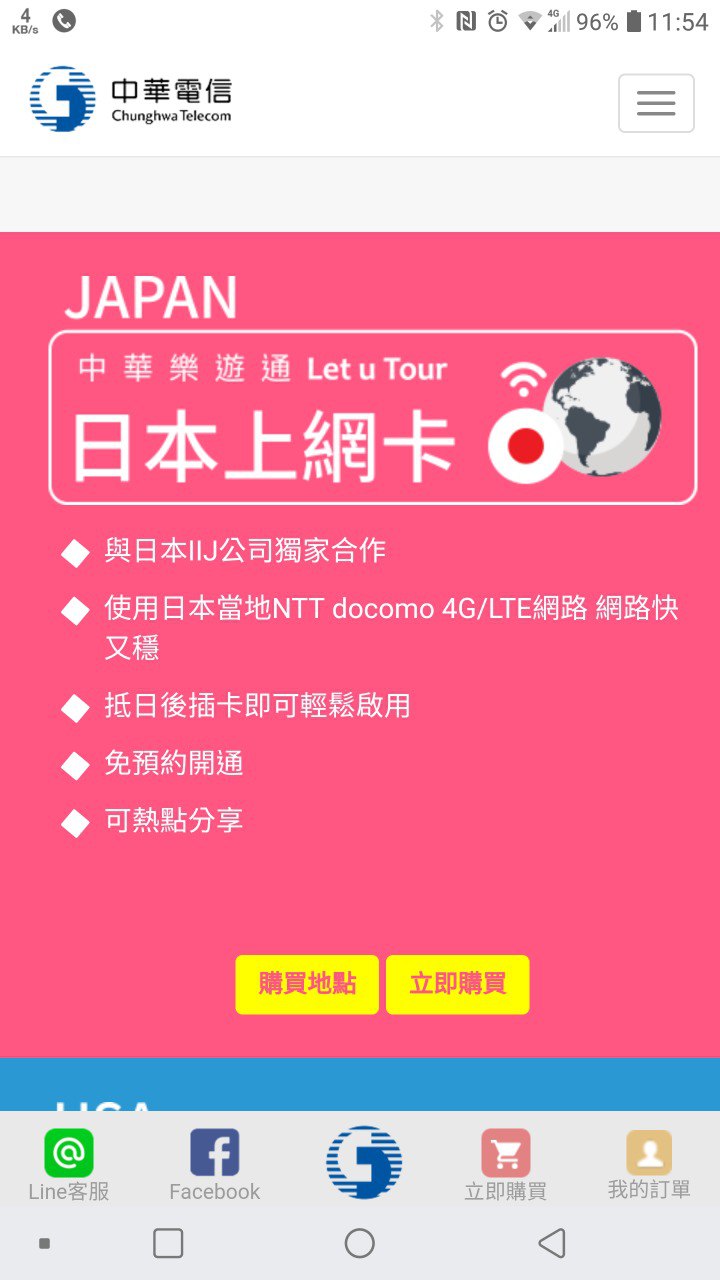Open 立即購買 cart in bottom bar
The image size is (720, 1280).
(x=506, y=1165)
